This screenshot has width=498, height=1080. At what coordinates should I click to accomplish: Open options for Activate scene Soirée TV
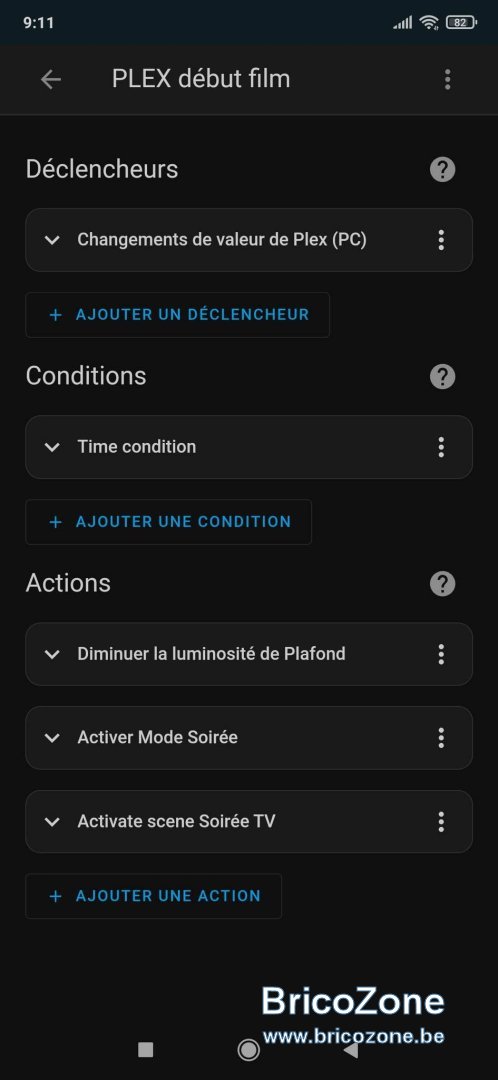pos(441,822)
